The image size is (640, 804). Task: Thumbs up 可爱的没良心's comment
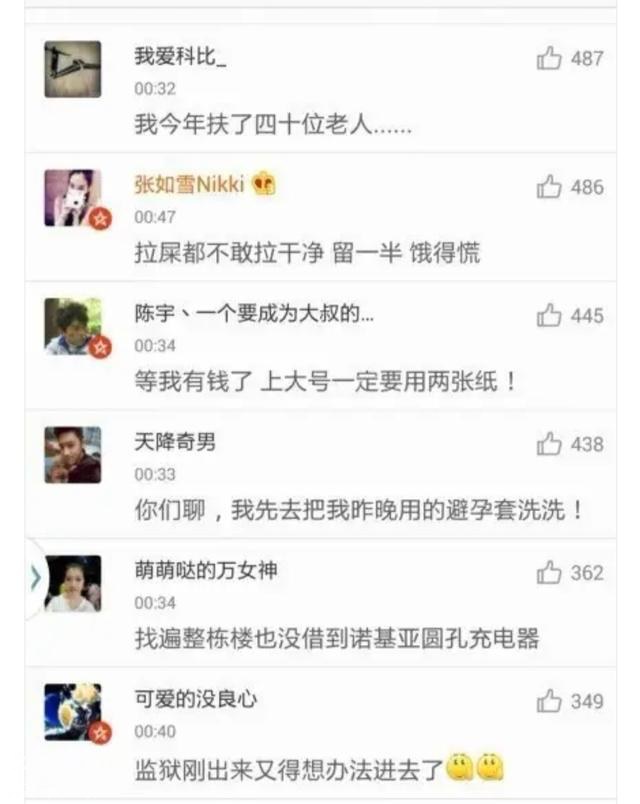pos(550,702)
